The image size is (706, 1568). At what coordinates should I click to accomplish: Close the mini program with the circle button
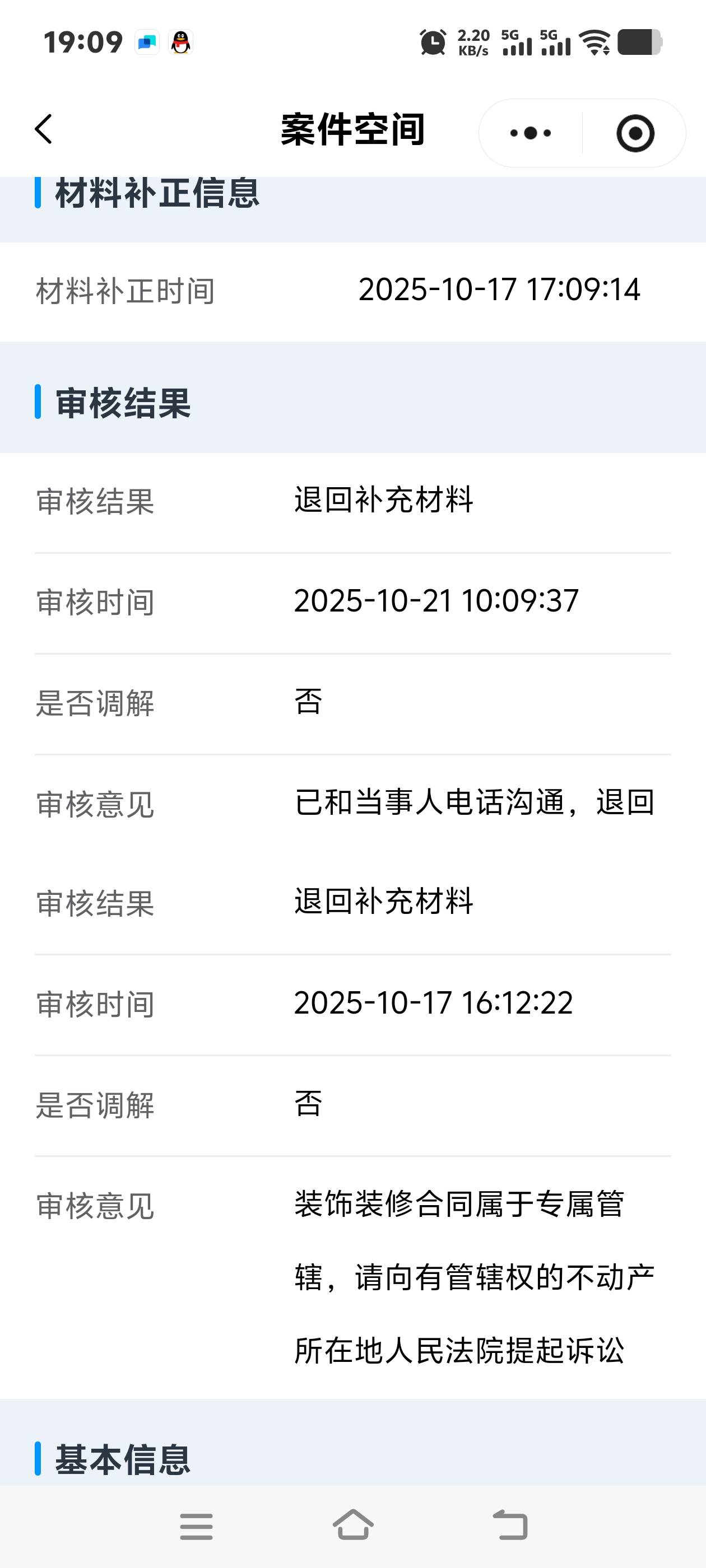(x=635, y=133)
